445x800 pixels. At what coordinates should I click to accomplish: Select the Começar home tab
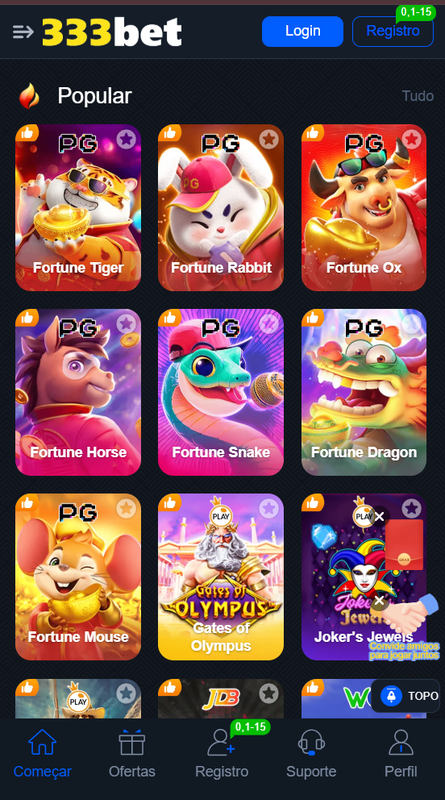pos(42,754)
